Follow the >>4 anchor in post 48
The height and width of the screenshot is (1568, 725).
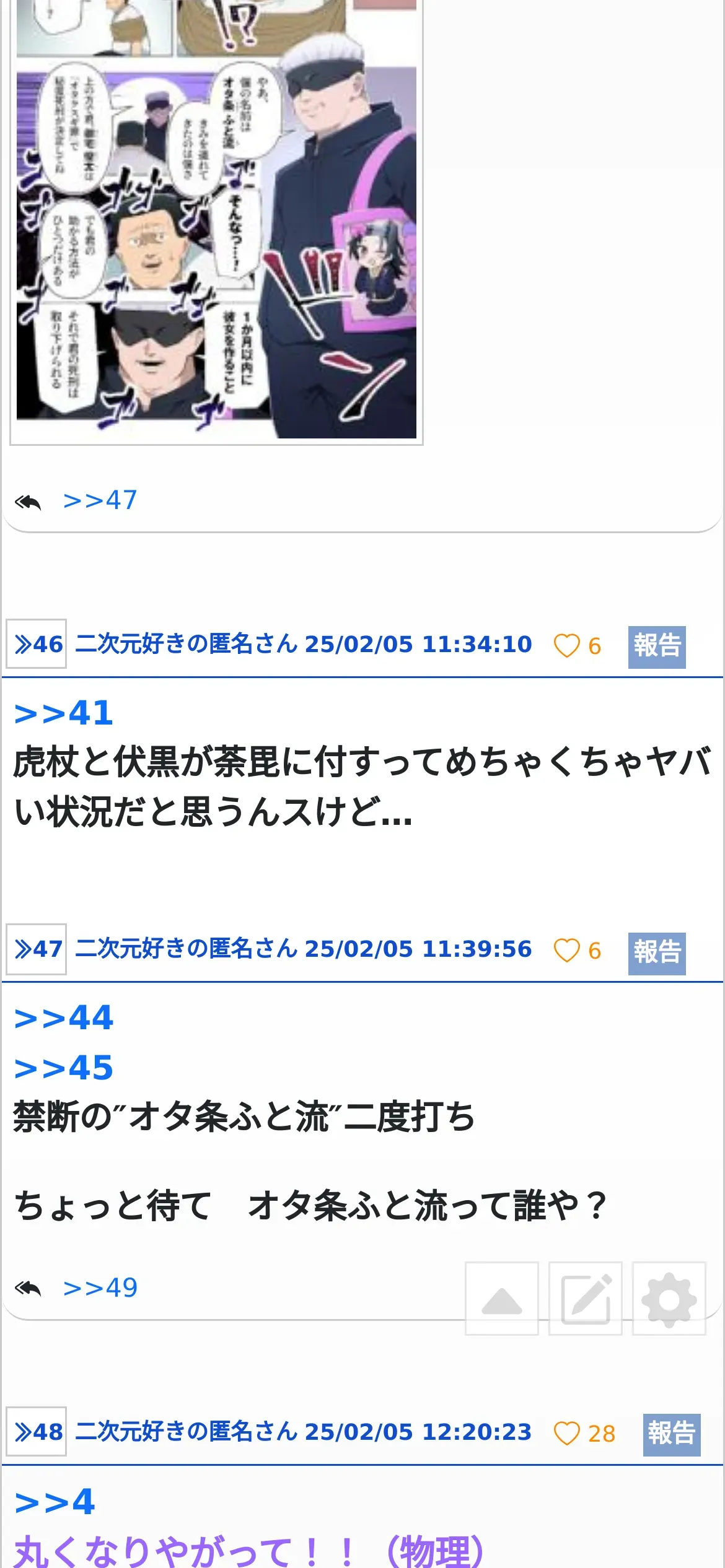coord(55,1502)
